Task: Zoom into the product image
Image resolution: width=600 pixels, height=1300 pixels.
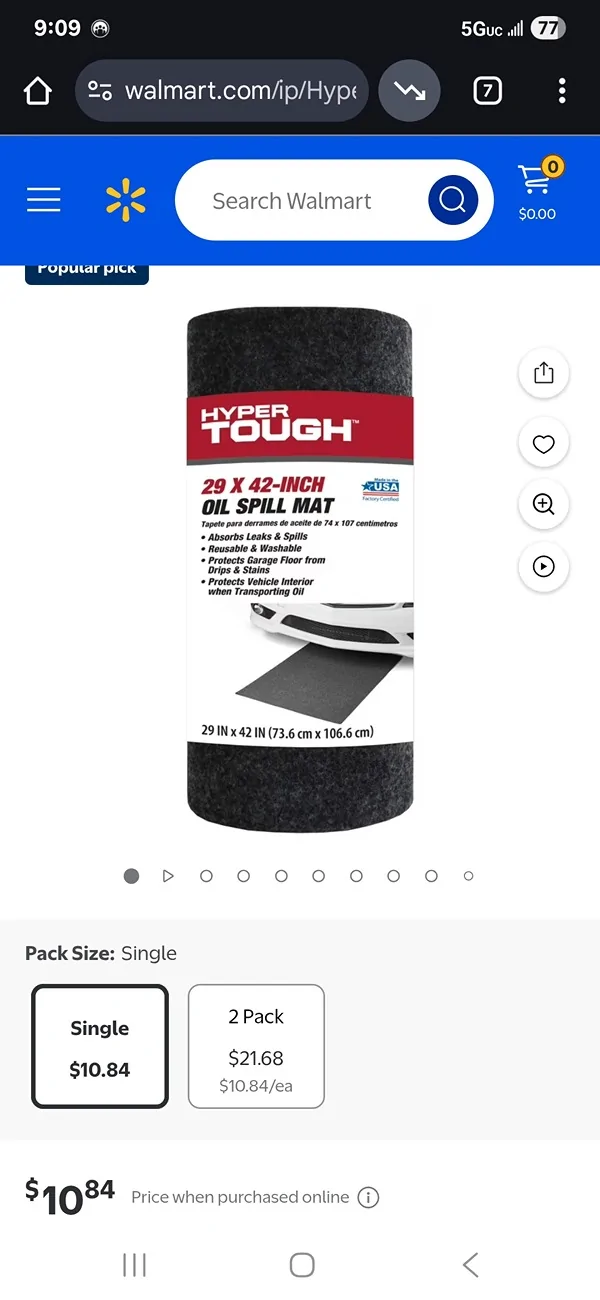Action: click(544, 504)
